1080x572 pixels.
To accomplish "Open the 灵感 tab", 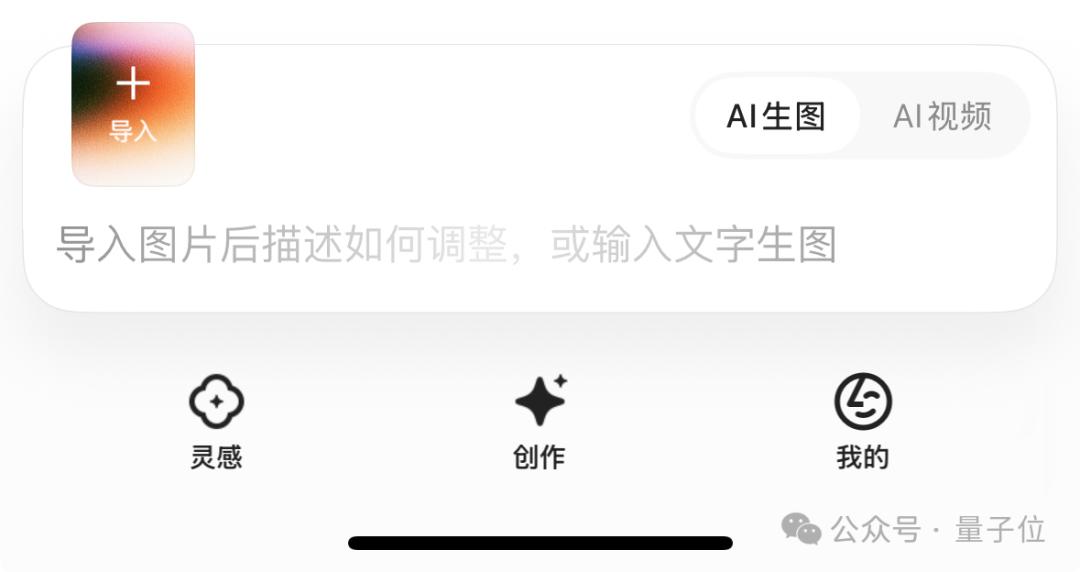I will [216, 421].
